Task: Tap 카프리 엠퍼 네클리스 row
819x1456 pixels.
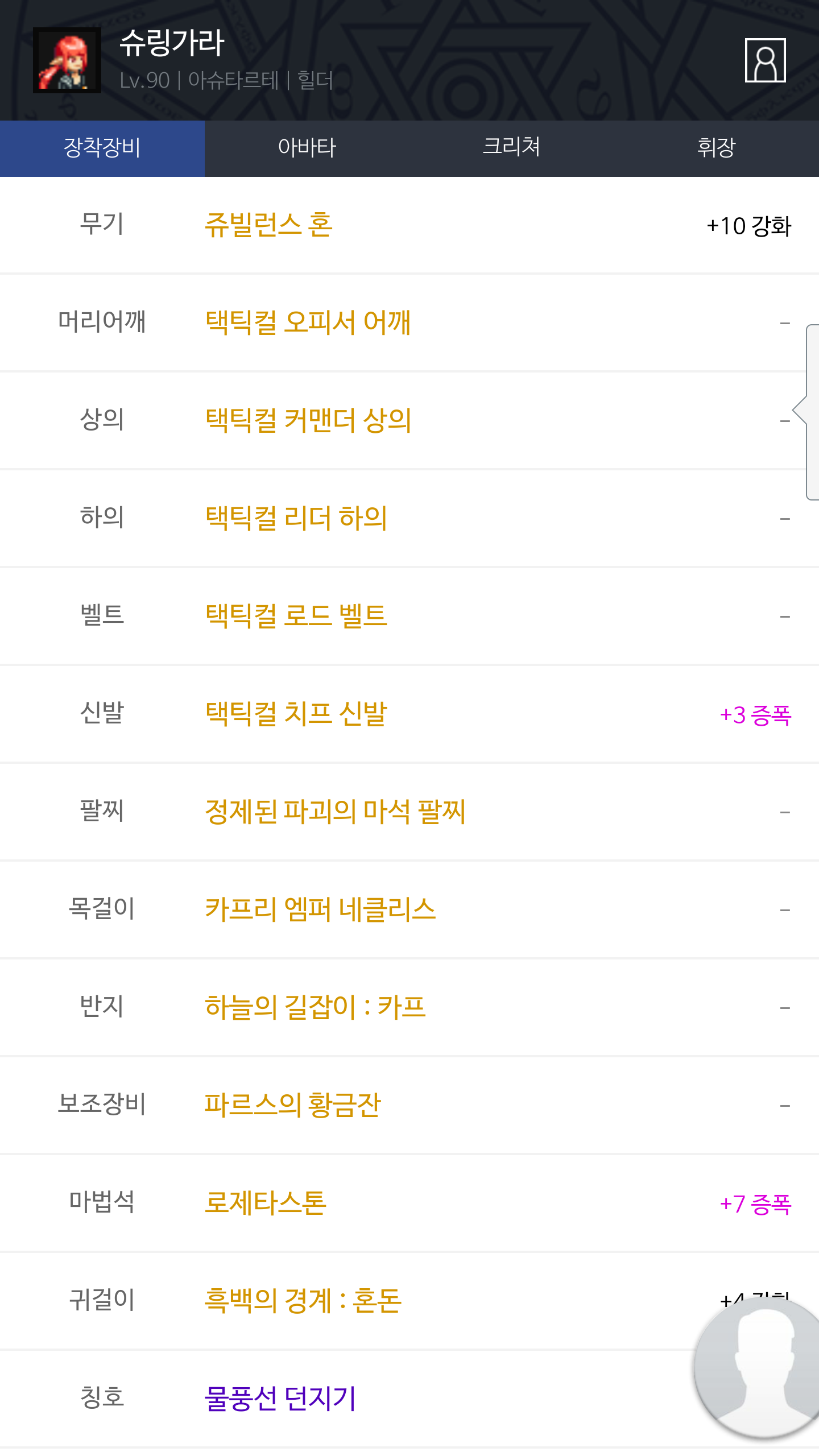Action: point(320,909)
